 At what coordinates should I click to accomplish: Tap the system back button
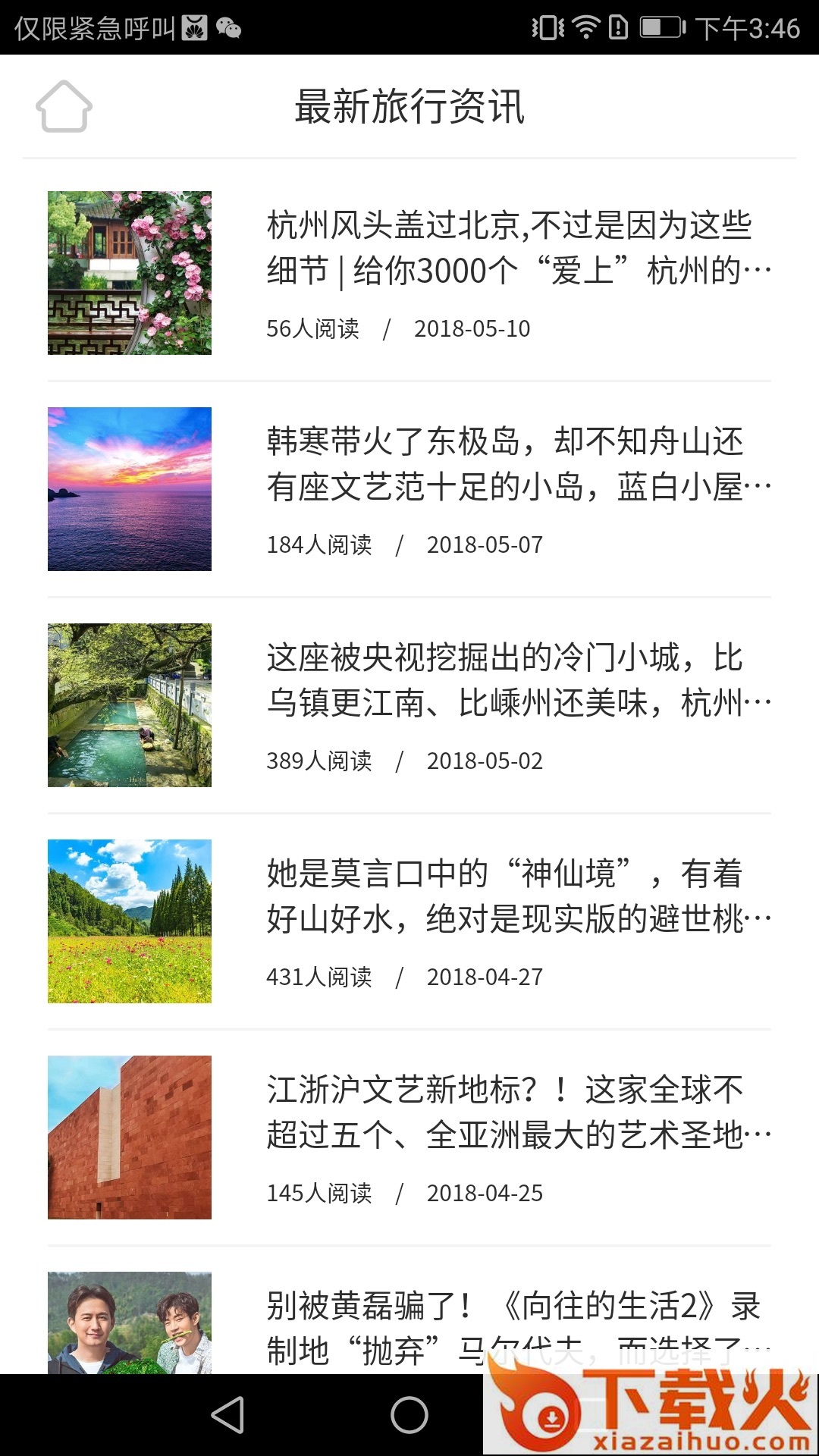pos(227,1415)
